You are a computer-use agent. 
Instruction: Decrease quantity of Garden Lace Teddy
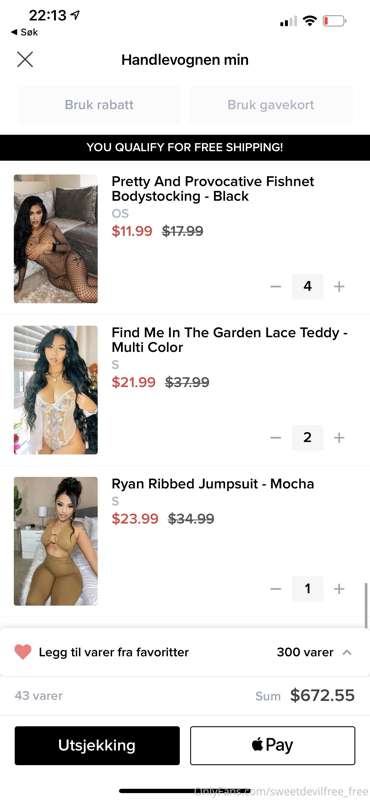tap(276, 438)
